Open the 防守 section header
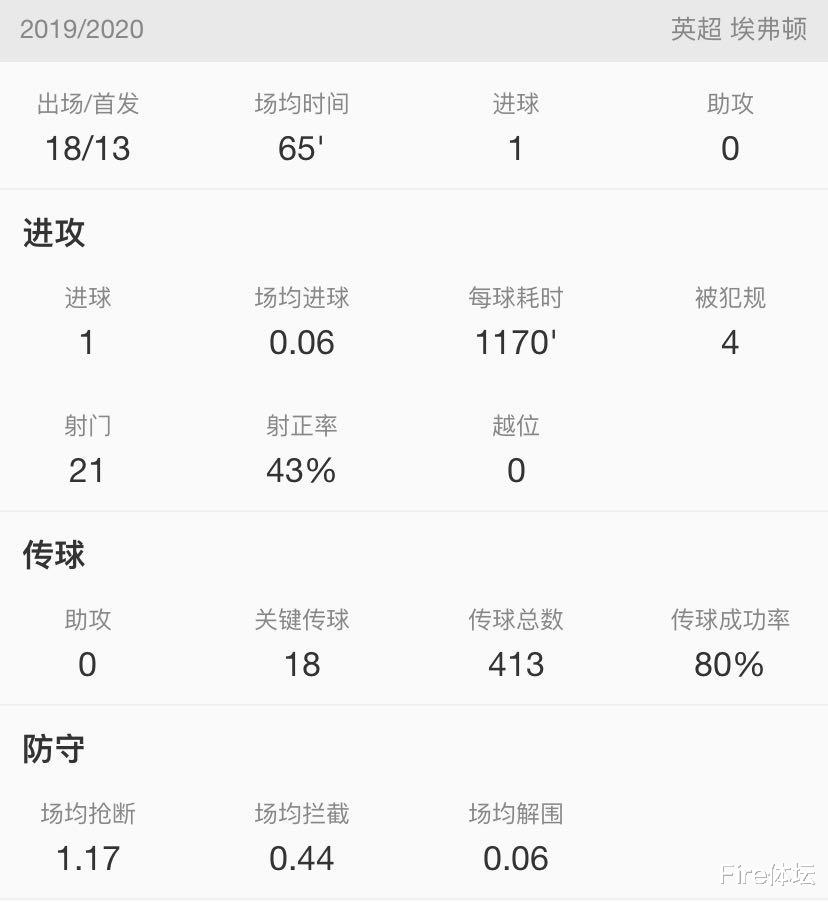Screen dimensions: 828x902 pos(50,747)
